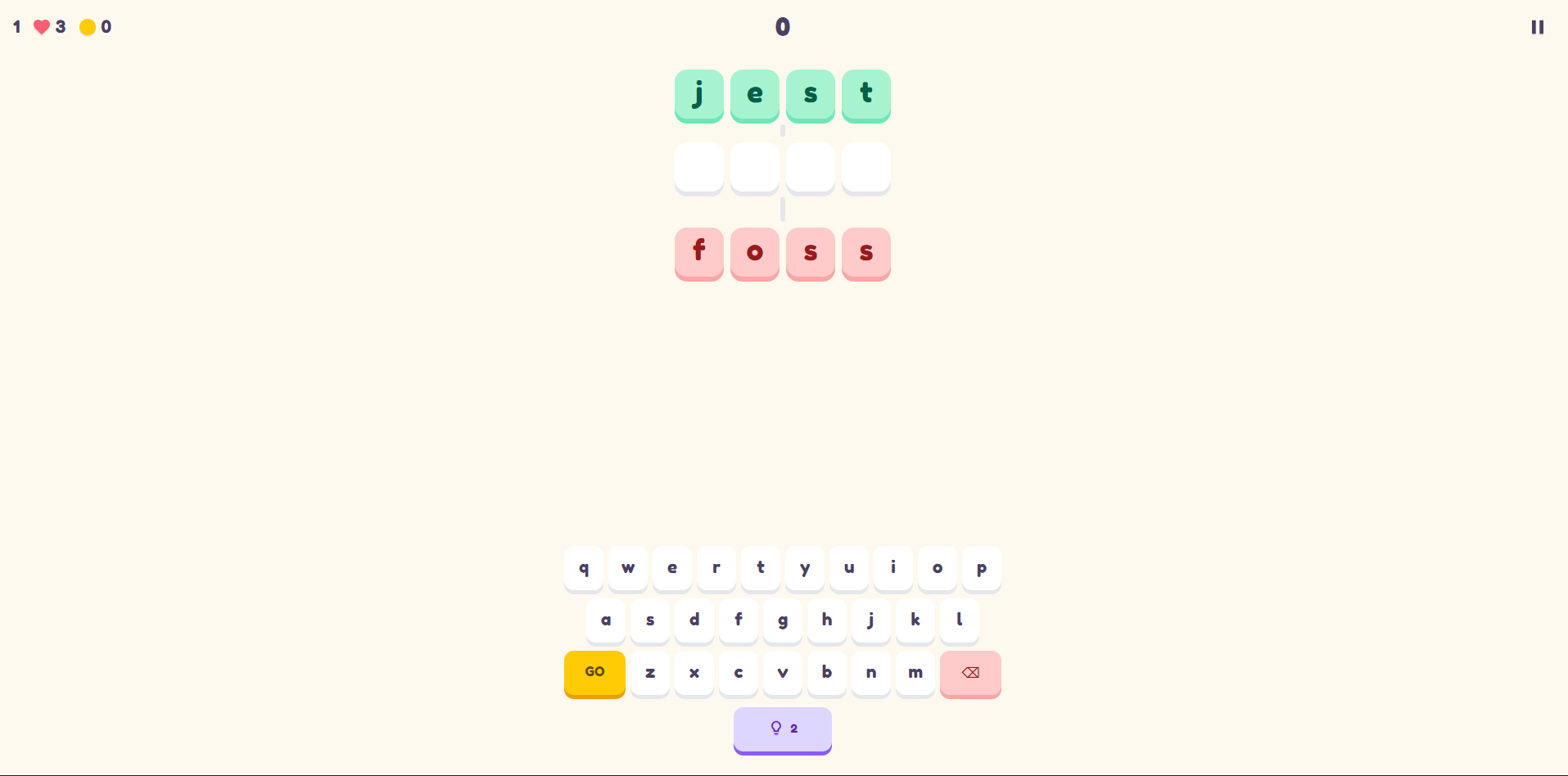Delete the last letter with backspace
The height and width of the screenshot is (776, 1568).
[970, 673]
